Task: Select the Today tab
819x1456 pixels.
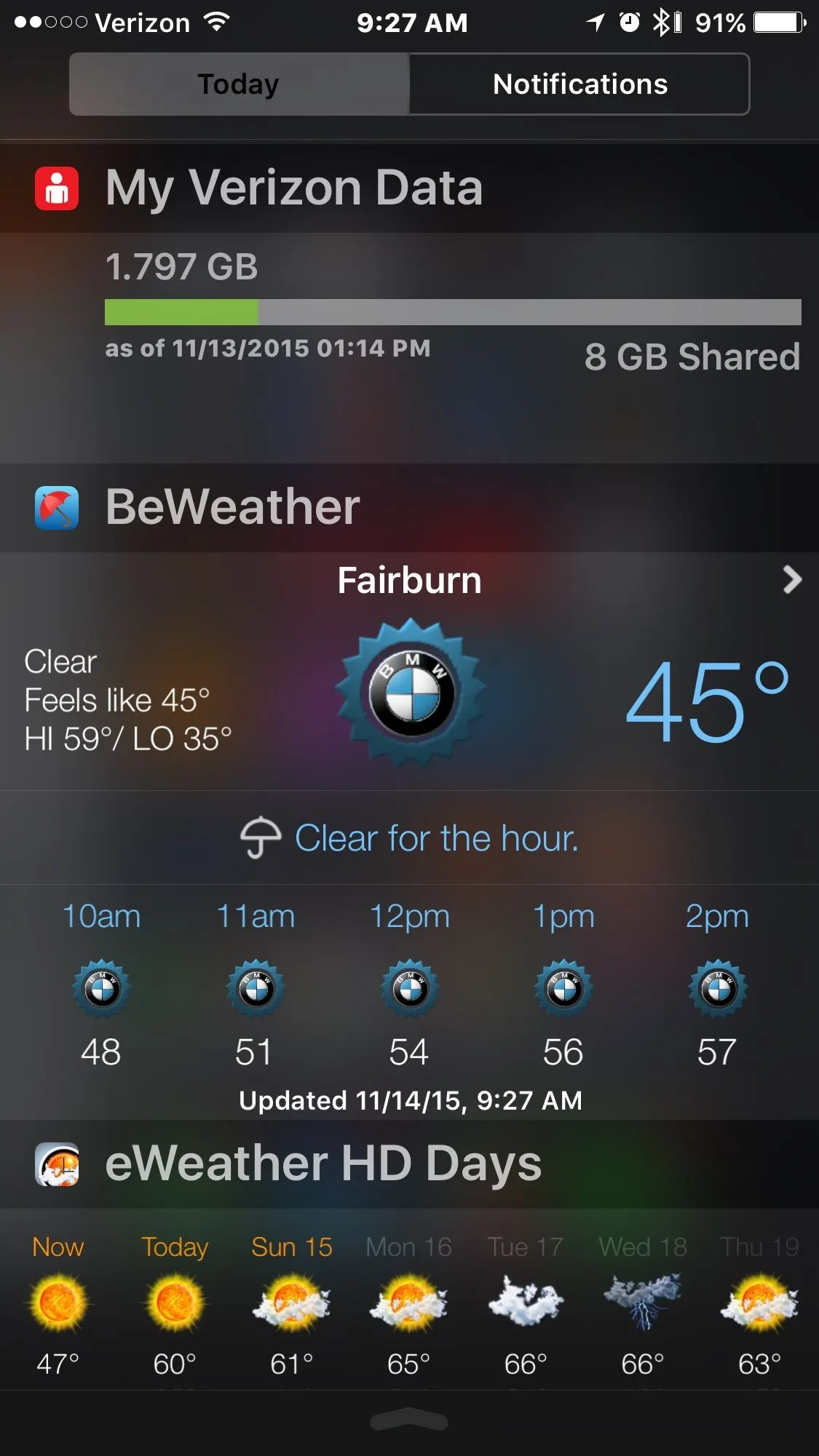Action: tap(239, 84)
